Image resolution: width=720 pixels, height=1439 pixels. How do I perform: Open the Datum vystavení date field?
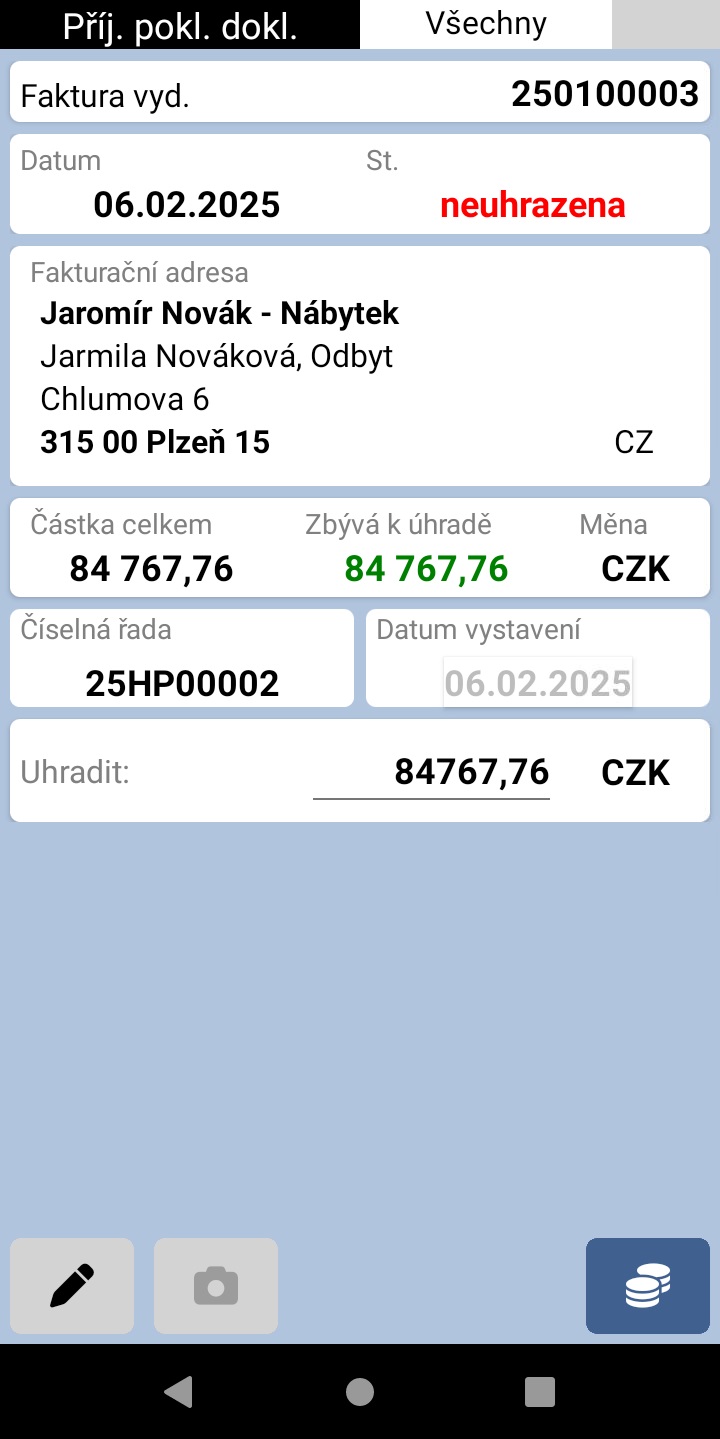pyautogui.click(x=538, y=683)
